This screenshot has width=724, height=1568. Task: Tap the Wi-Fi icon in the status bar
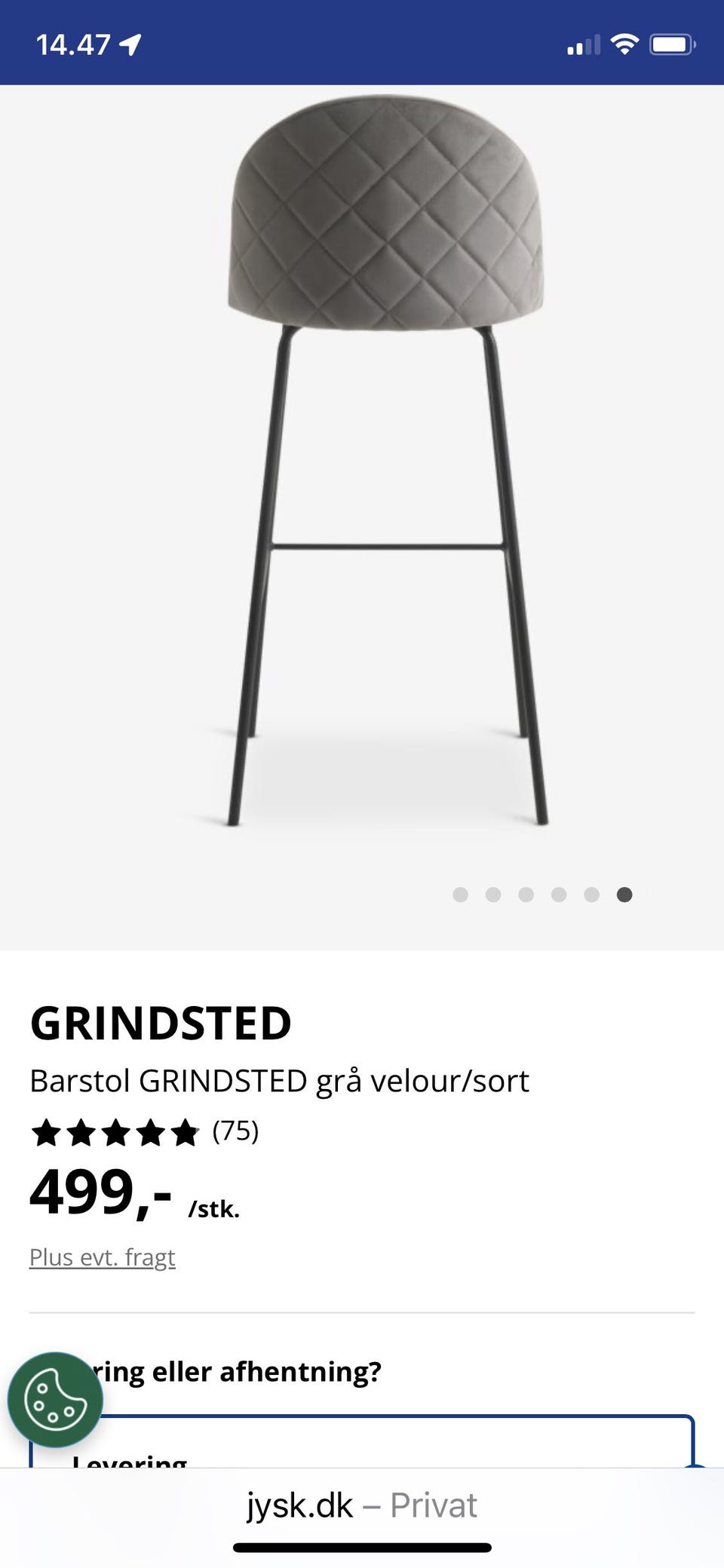point(624,43)
